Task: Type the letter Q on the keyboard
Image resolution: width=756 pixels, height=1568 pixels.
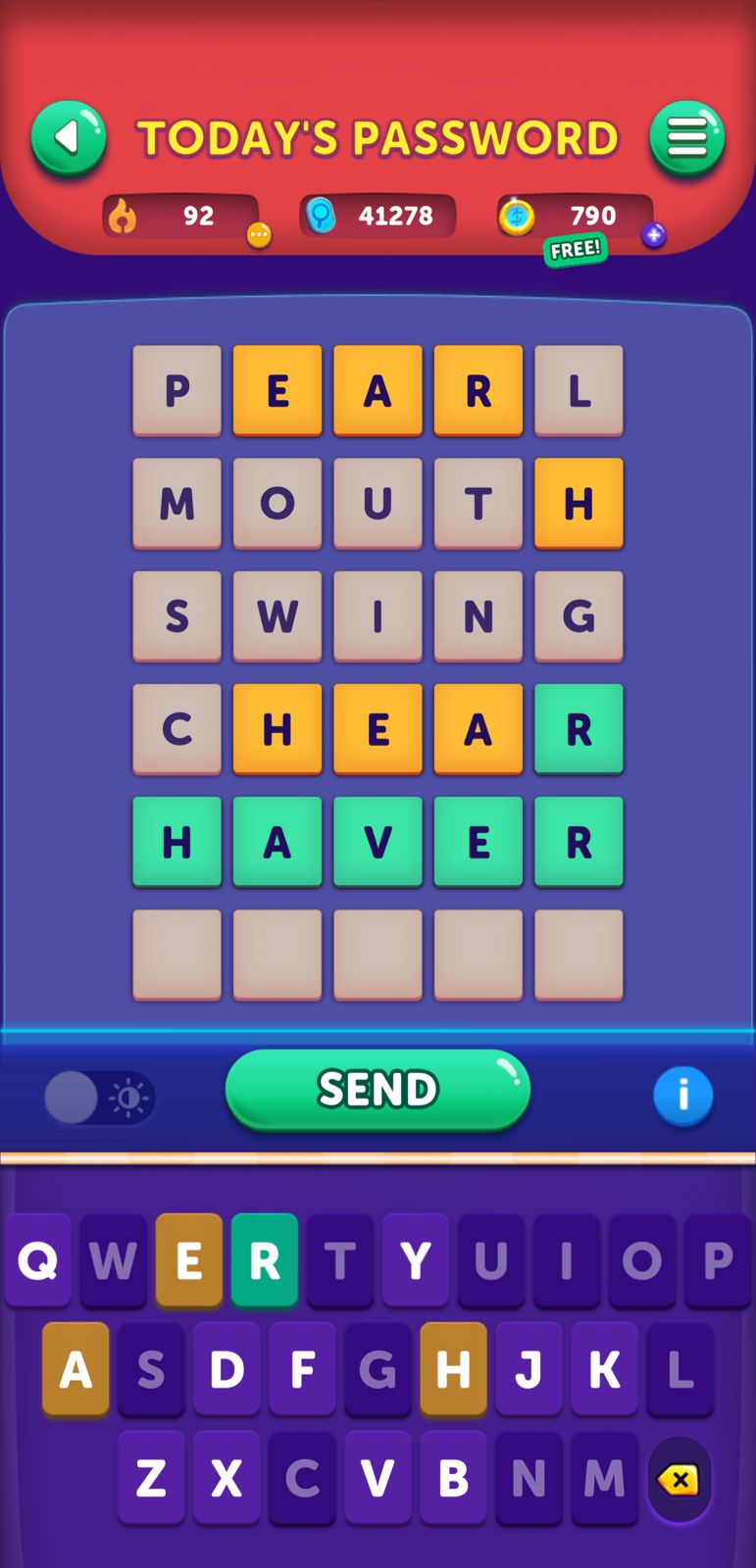Action: click(x=38, y=1260)
